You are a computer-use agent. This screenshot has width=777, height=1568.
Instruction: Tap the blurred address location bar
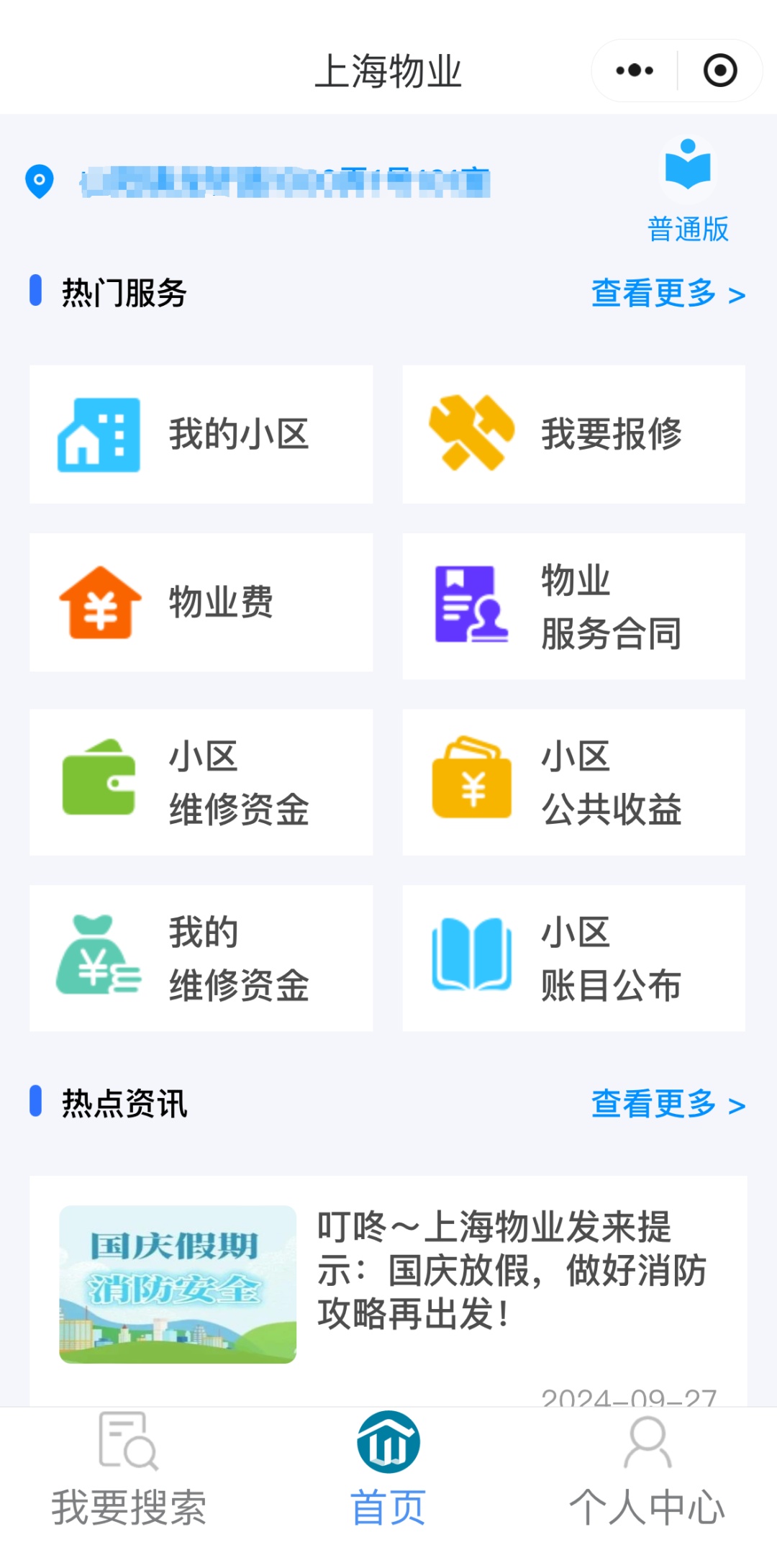[x=286, y=181]
